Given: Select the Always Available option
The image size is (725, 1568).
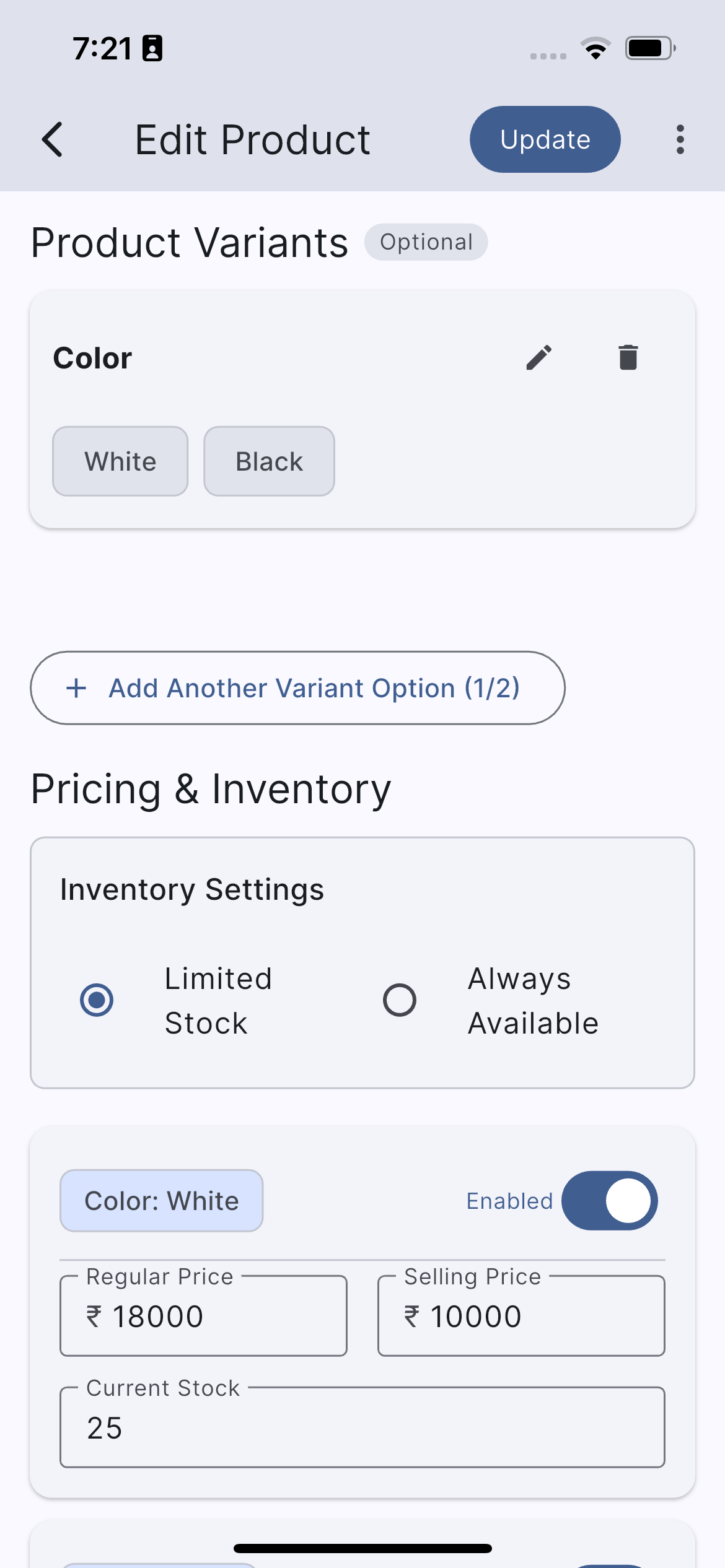Looking at the screenshot, I should [x=399, y=999].
